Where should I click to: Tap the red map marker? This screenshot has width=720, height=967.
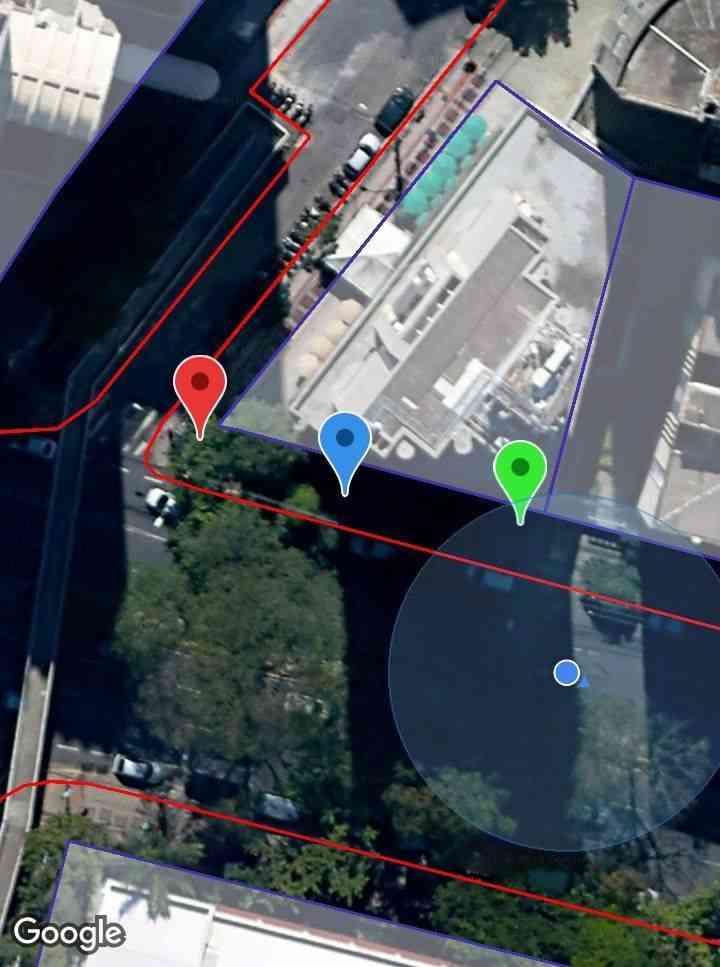(x=200, y=385)
